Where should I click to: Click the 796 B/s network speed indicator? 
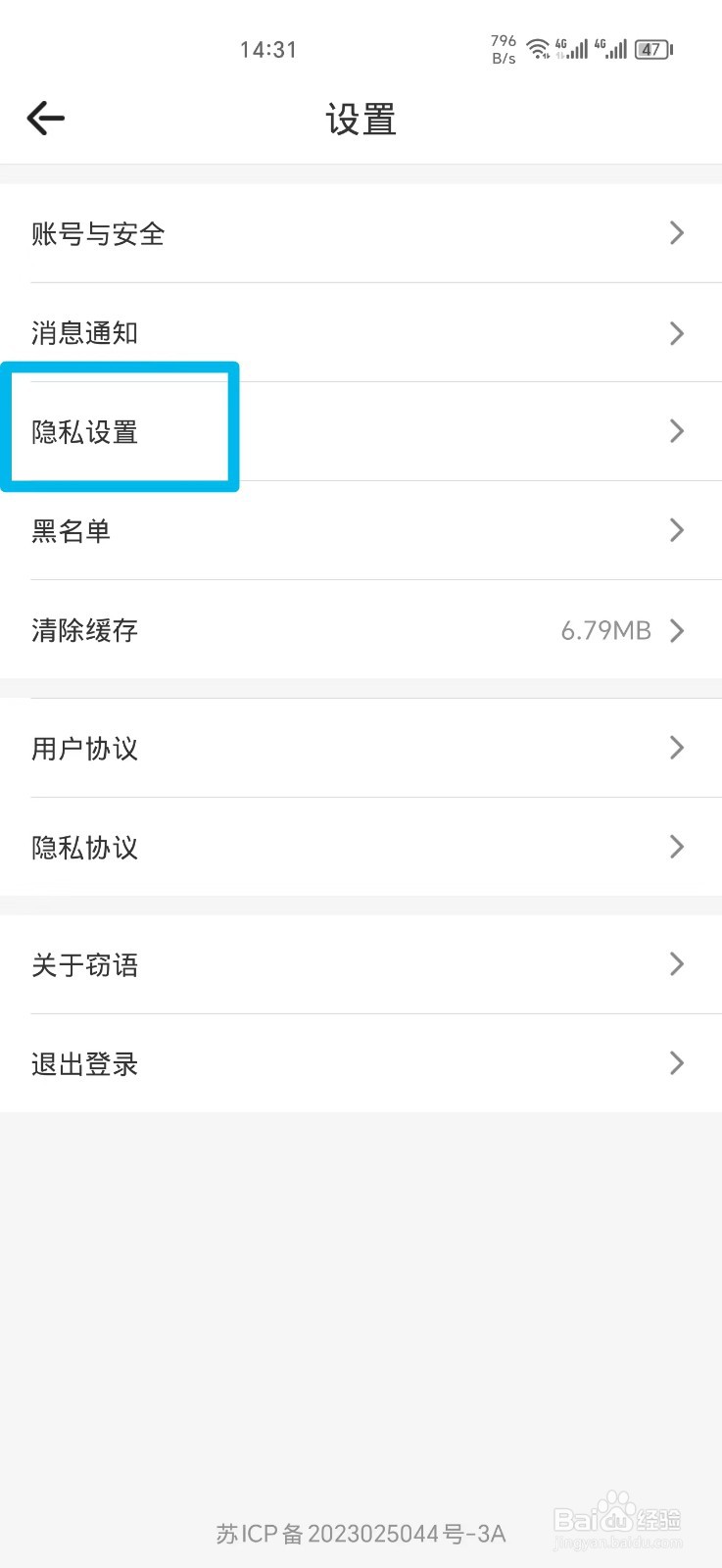[x=502, y=48]
